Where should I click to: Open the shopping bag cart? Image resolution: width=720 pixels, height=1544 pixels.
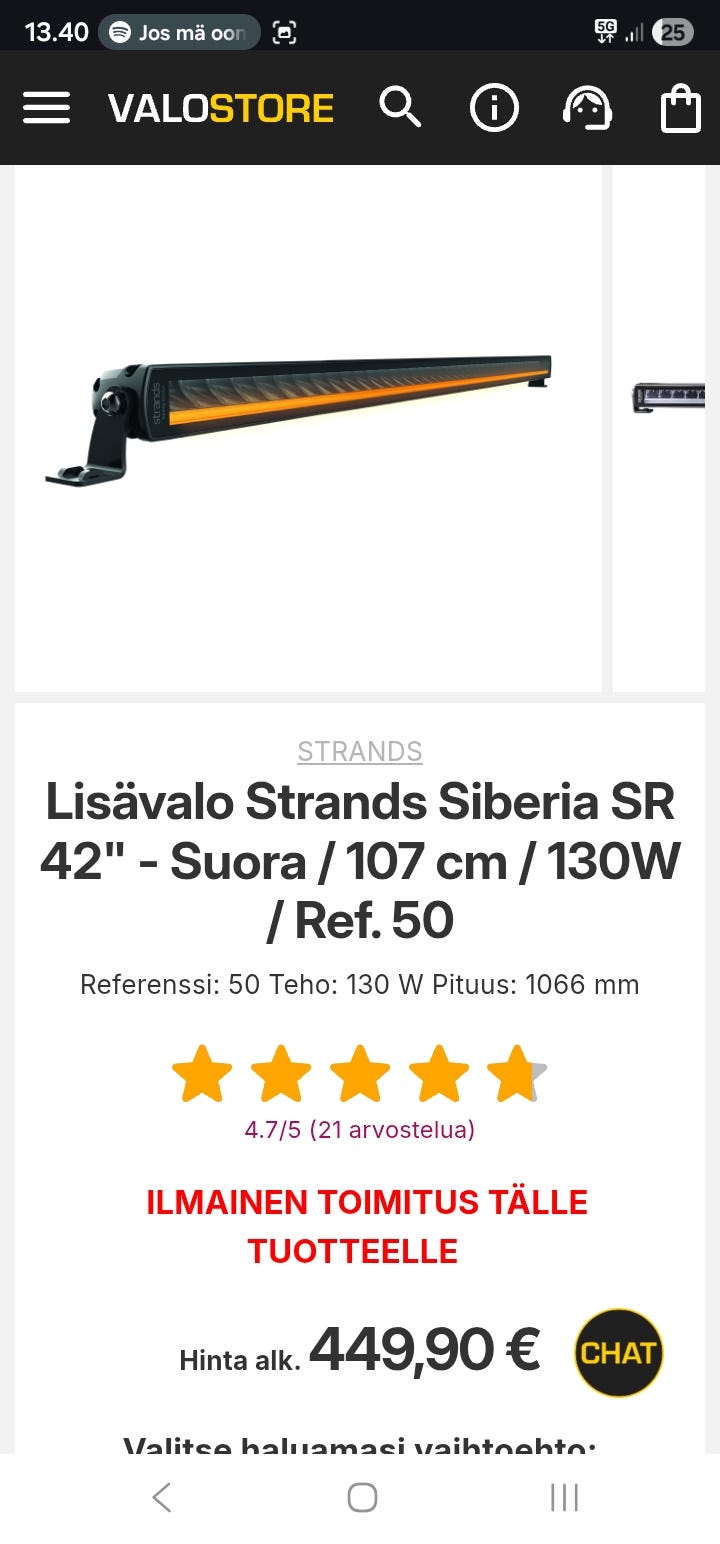click(x=681, y=108)
